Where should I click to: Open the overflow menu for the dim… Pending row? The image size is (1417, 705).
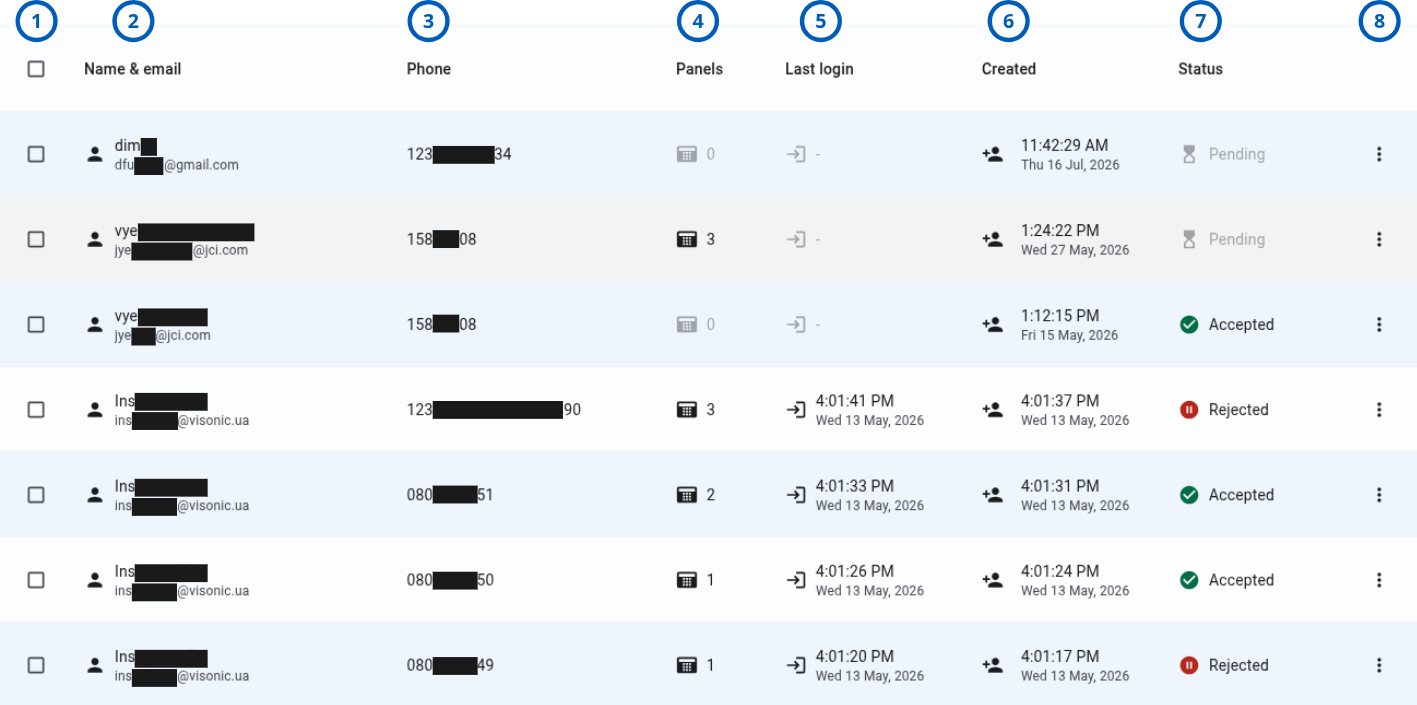point(1379,154)
